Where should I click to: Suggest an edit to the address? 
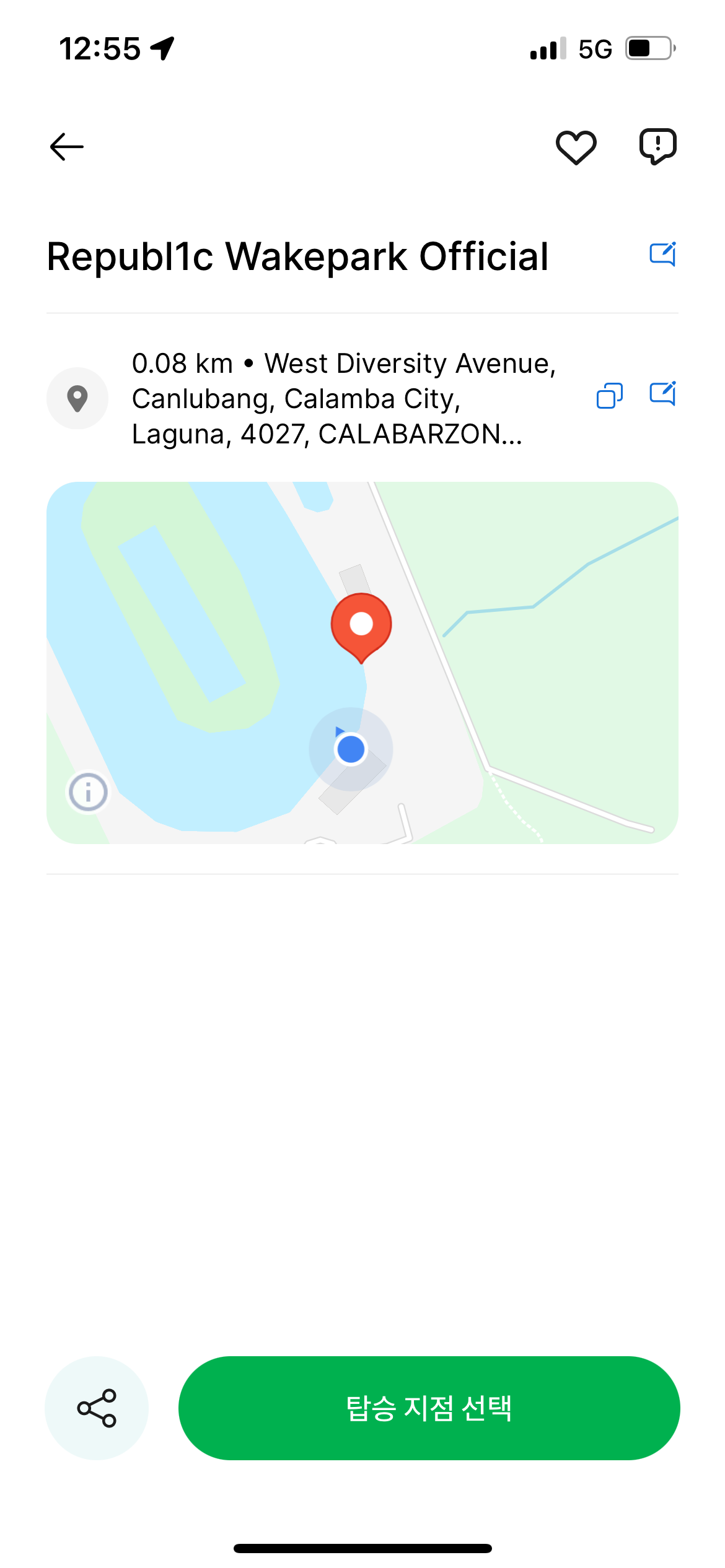click(x=662, y=394)
